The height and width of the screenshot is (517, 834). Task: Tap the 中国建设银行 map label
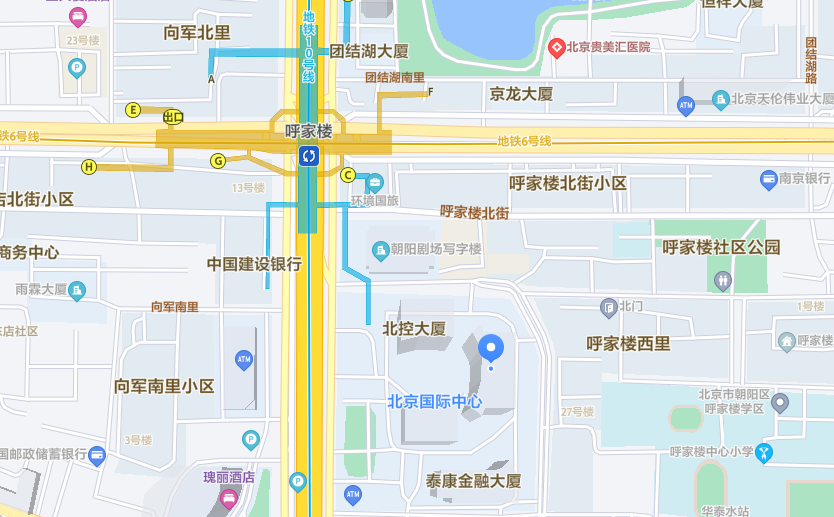click(254, 264)
